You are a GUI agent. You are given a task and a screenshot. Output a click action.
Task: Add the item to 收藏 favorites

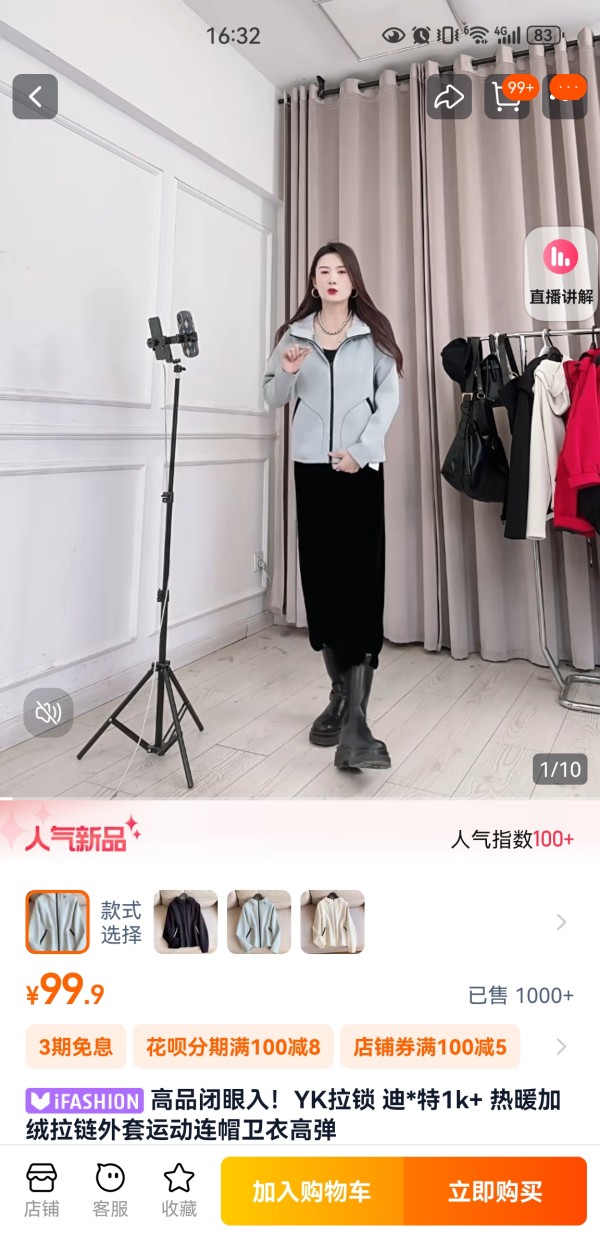coord(179,1190)
